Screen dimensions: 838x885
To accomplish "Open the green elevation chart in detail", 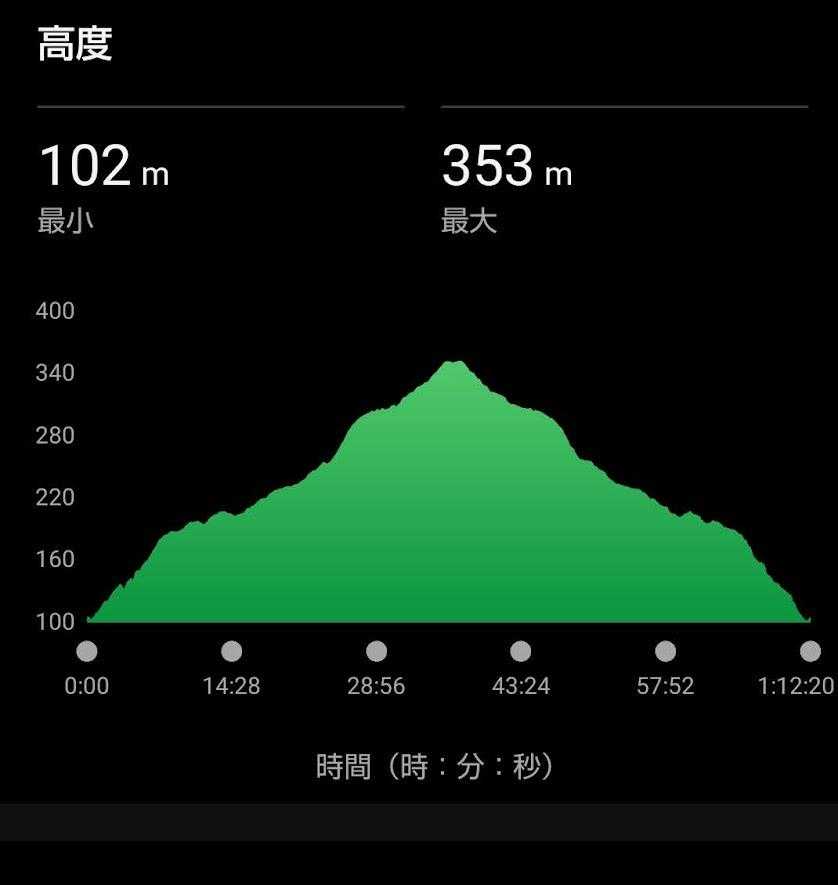I will point(449,492).
